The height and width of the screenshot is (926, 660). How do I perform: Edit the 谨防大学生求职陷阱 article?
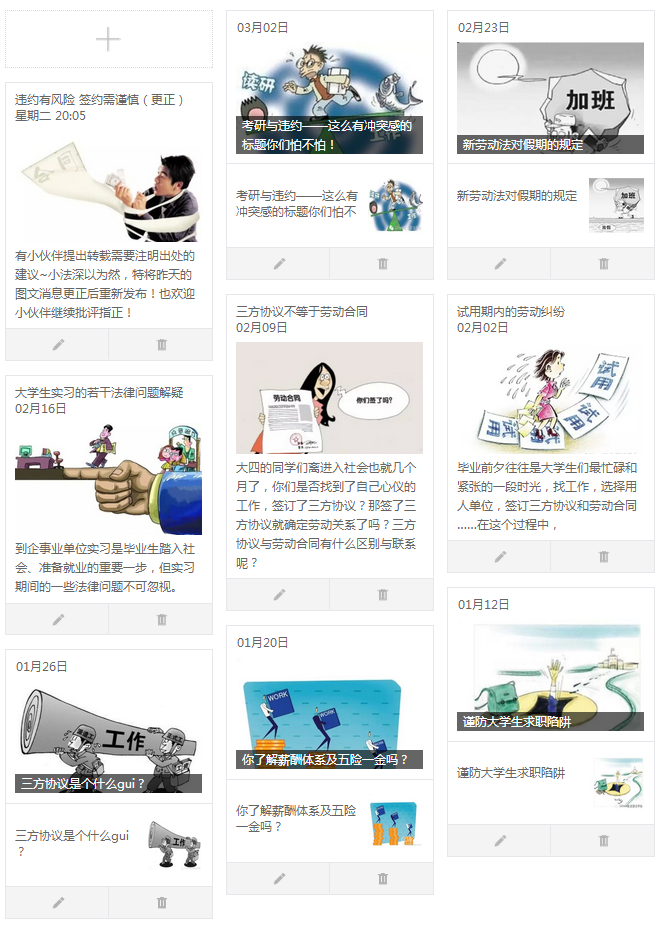tap(500, 840)
